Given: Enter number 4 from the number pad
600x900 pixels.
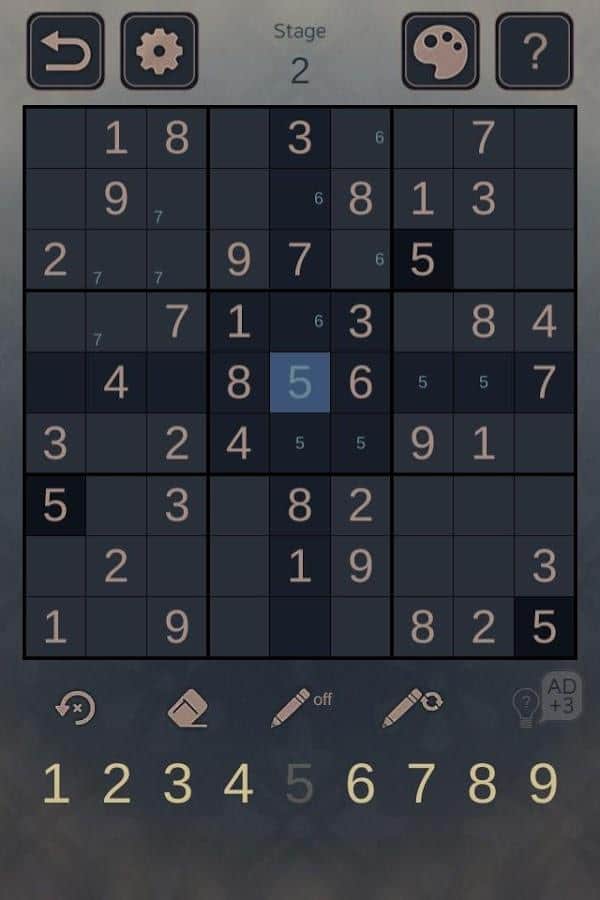Looking at the screenshot, I should tap(238, 785).
